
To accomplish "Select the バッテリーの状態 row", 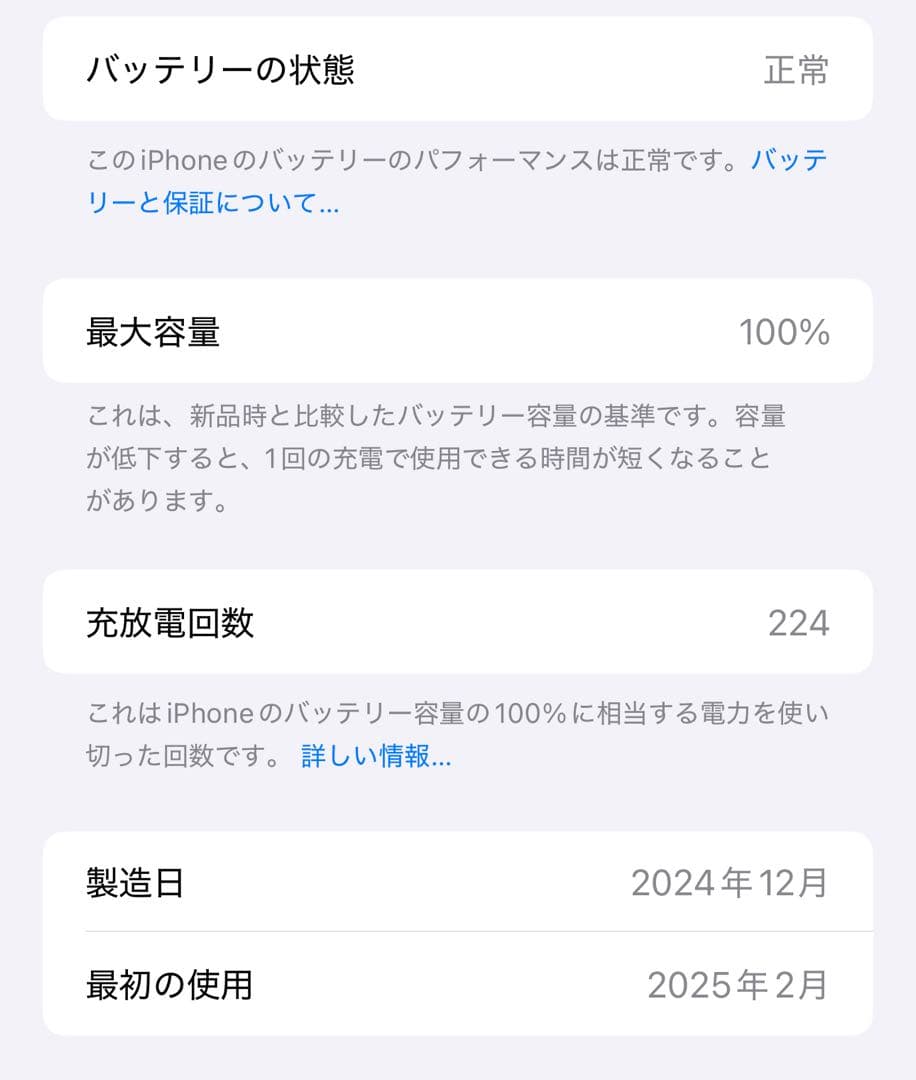I will tap(458, 69).
